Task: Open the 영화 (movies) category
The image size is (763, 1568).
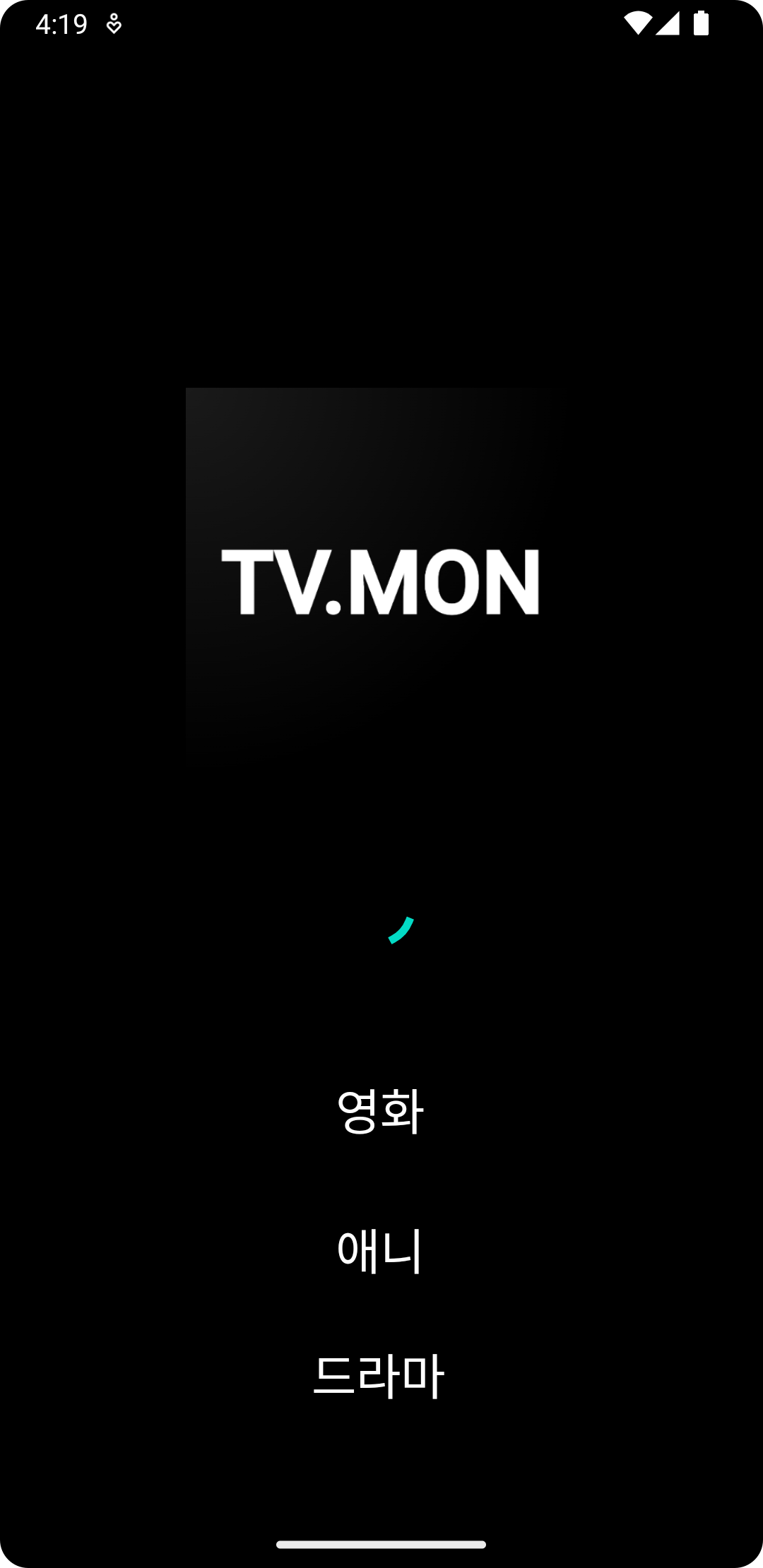Action: pyautogui.click(x=380, y=1111)
